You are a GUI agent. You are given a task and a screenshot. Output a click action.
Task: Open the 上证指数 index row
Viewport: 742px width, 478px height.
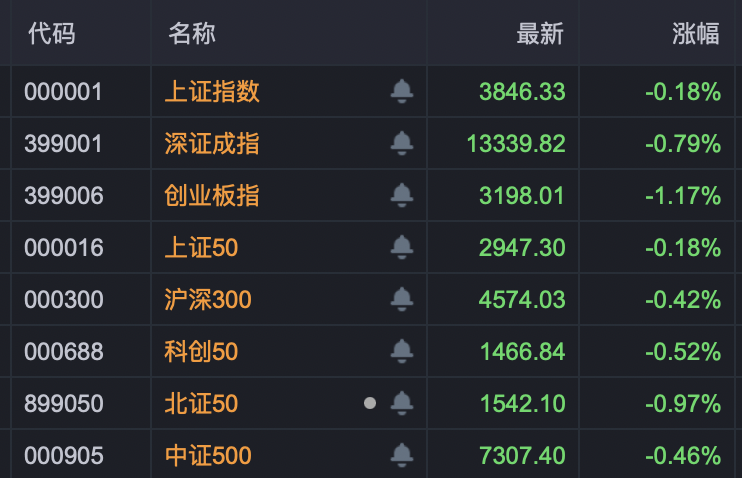(212, 92)
